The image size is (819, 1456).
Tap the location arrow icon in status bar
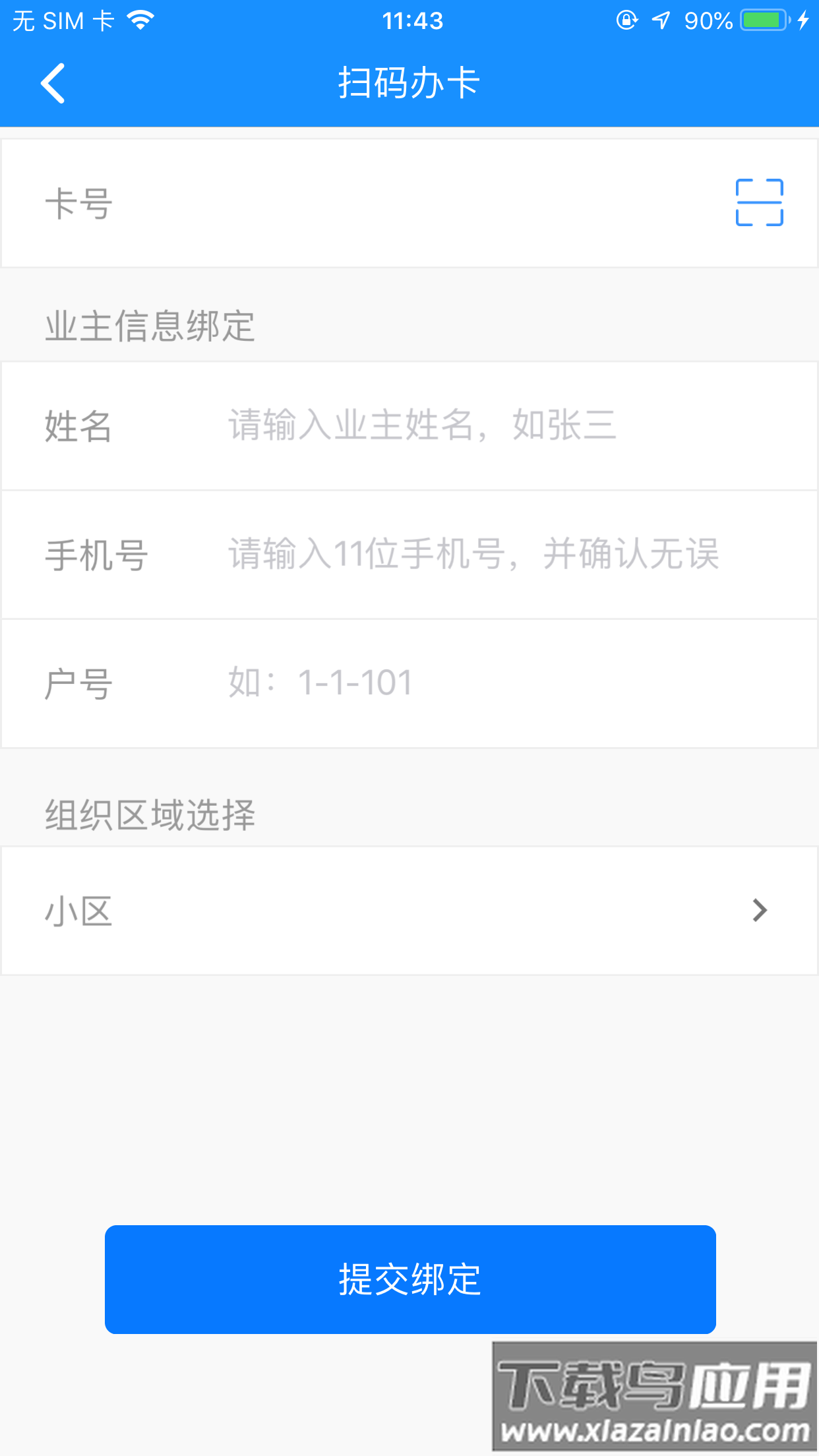click(x=660, y=18)
